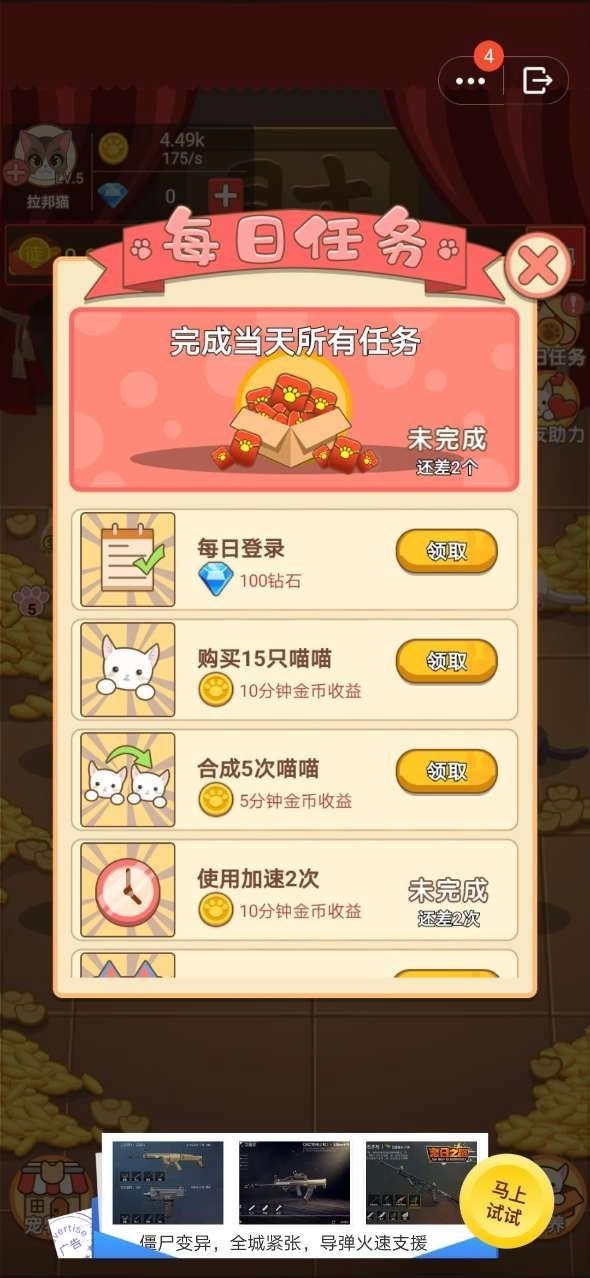The image size is (590, 1278).
Task: Close the 每日任务 daily tasks dialog
Action: [x=538, y=267]
